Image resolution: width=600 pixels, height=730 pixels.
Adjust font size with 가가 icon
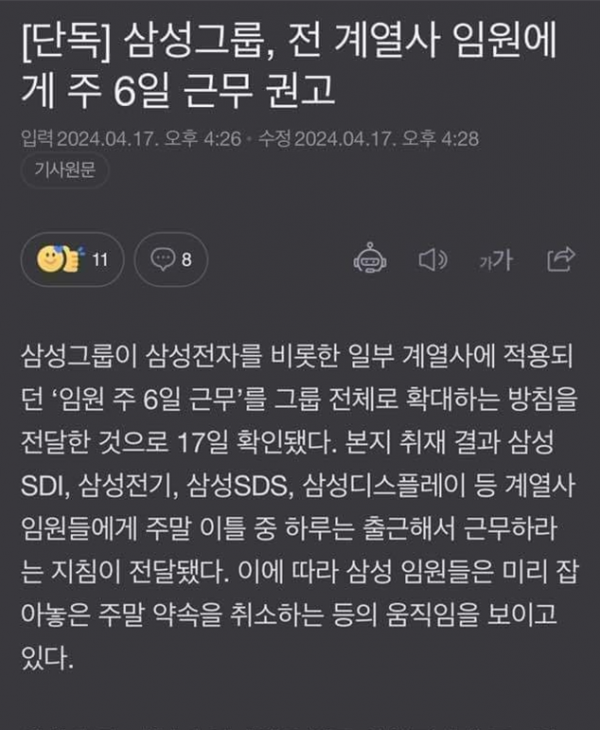click(x=495, y=260)
